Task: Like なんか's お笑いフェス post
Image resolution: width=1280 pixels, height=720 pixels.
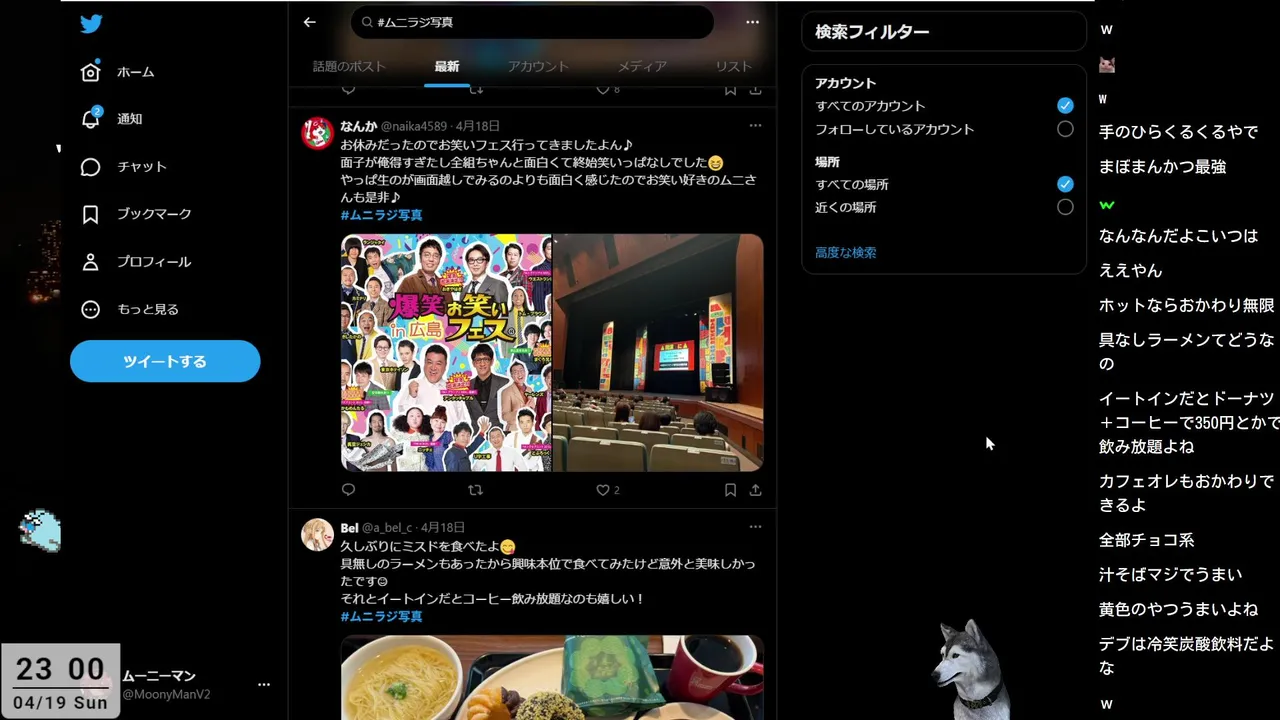Action: [x=603, y=490]
